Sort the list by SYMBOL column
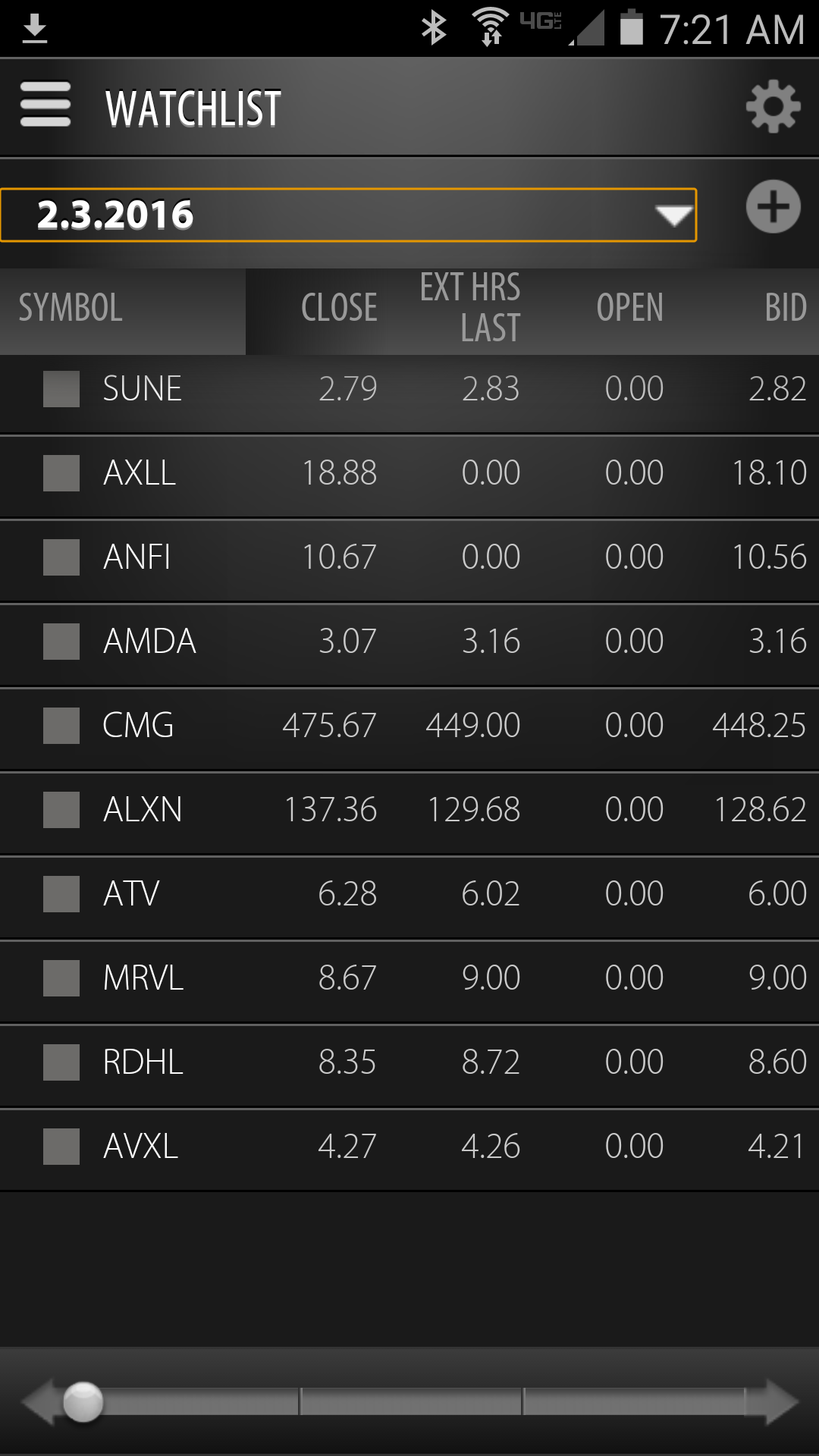The width and height of the screenshot is (819, 1456). (71, 309)
